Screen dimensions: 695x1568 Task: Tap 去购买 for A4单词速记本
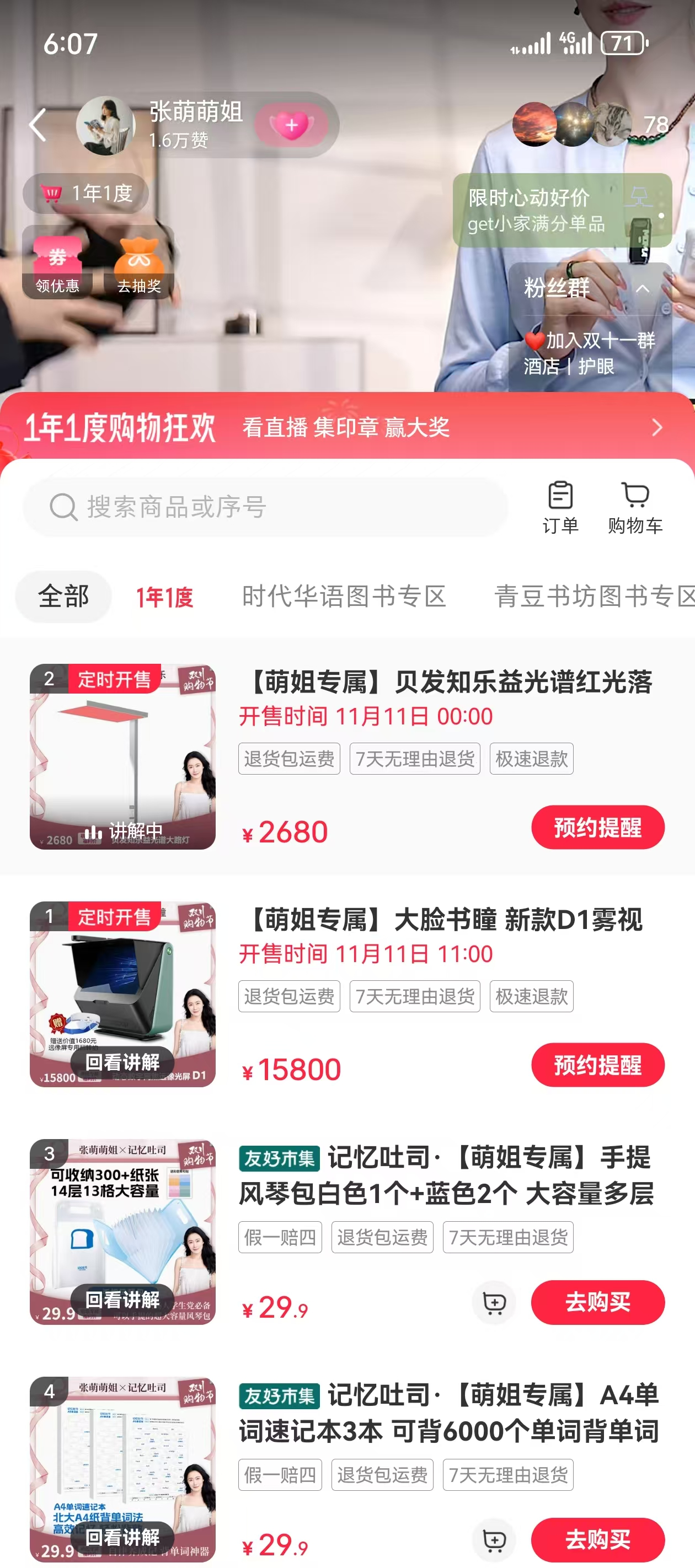click(597, 1539)
